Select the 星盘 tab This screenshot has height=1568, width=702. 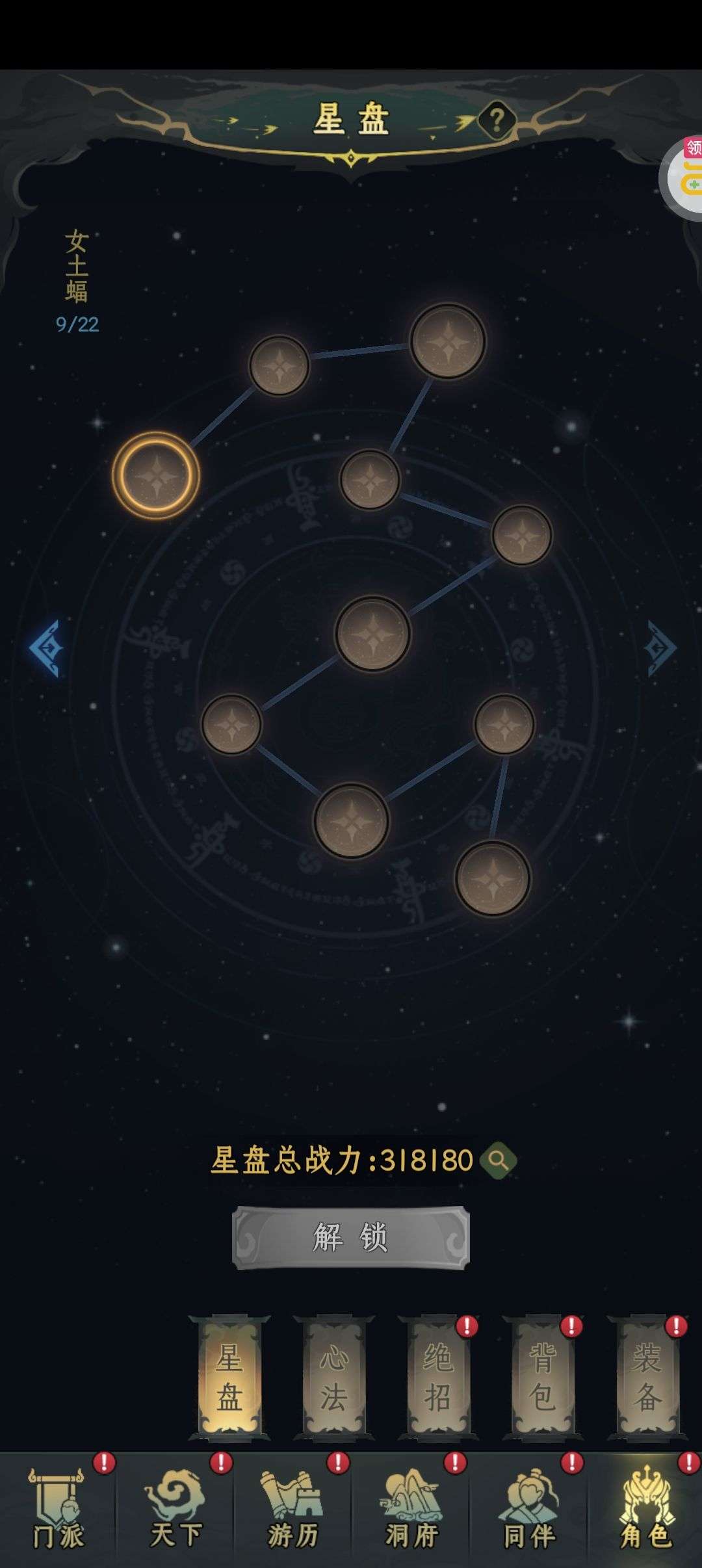pyautogui.click(x=229, y=1378)
